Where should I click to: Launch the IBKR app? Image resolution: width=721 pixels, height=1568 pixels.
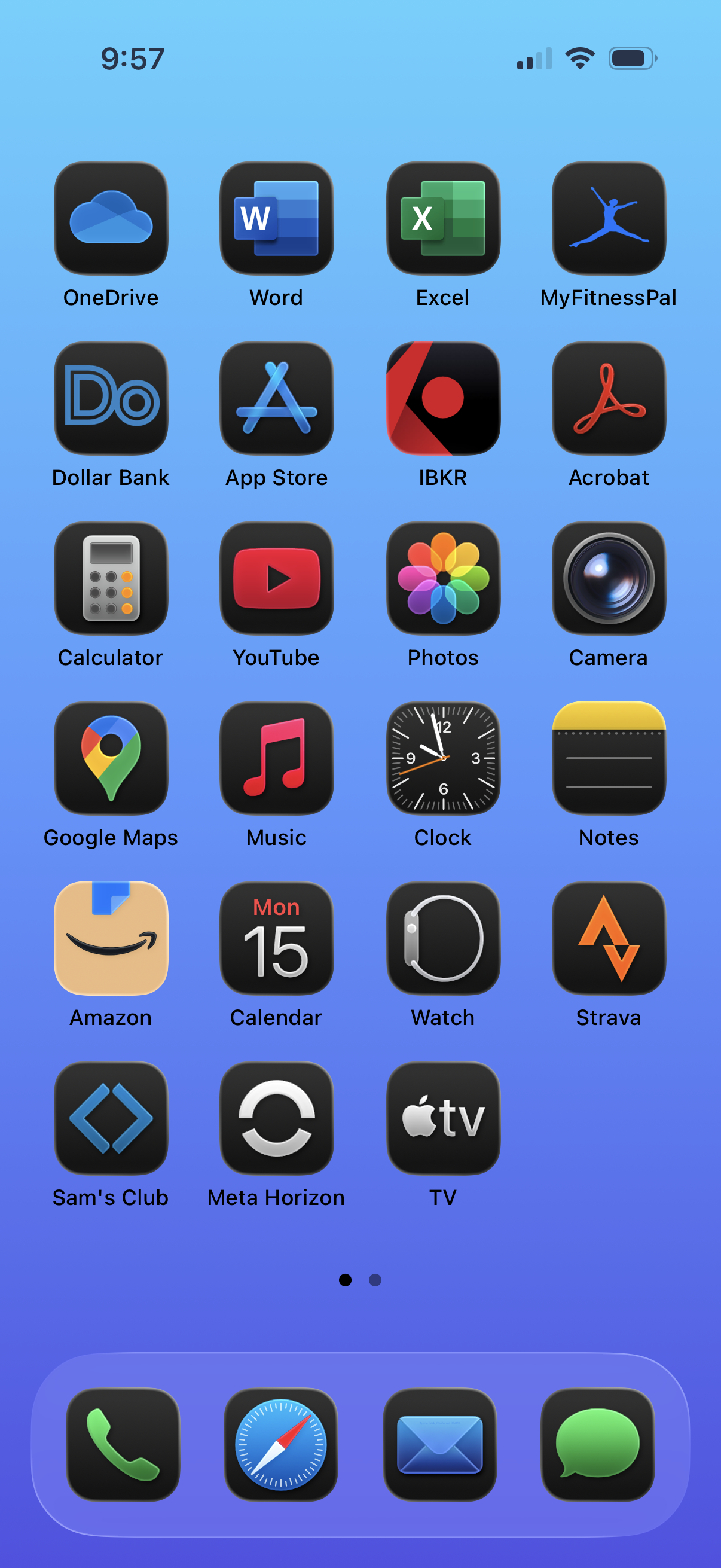coord(443,398)
